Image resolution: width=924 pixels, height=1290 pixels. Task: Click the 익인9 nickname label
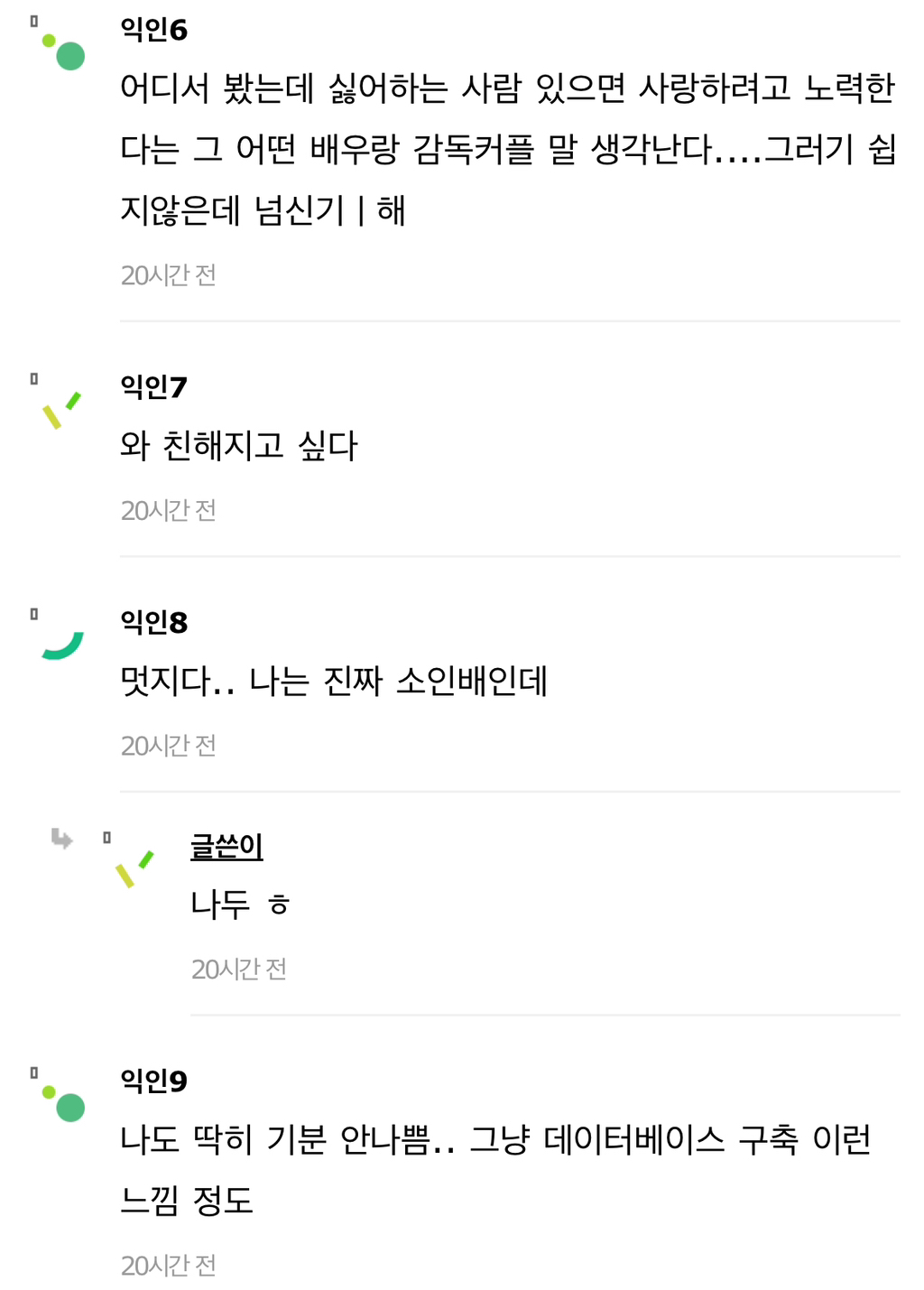coord(152,1082)
